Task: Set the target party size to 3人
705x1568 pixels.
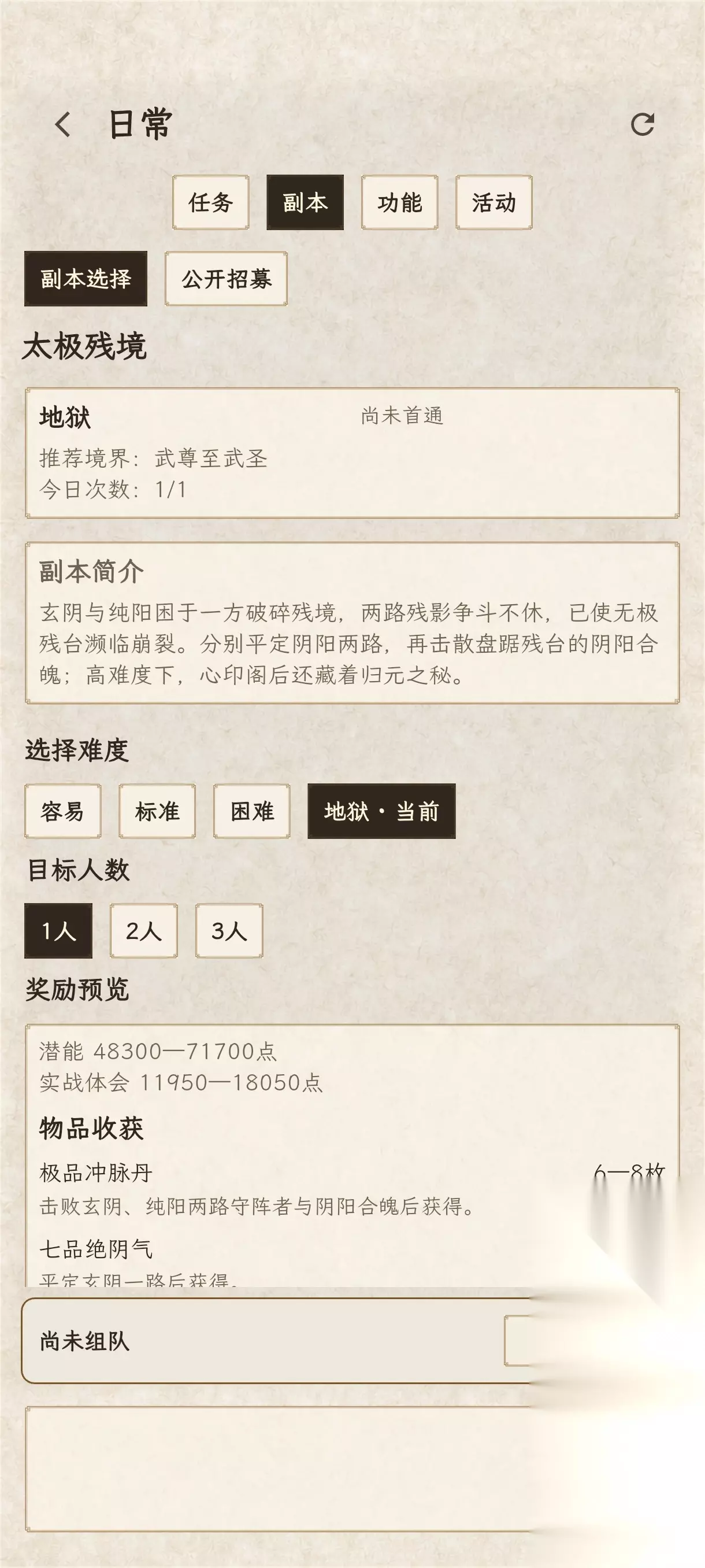Action: pos(229,931)
